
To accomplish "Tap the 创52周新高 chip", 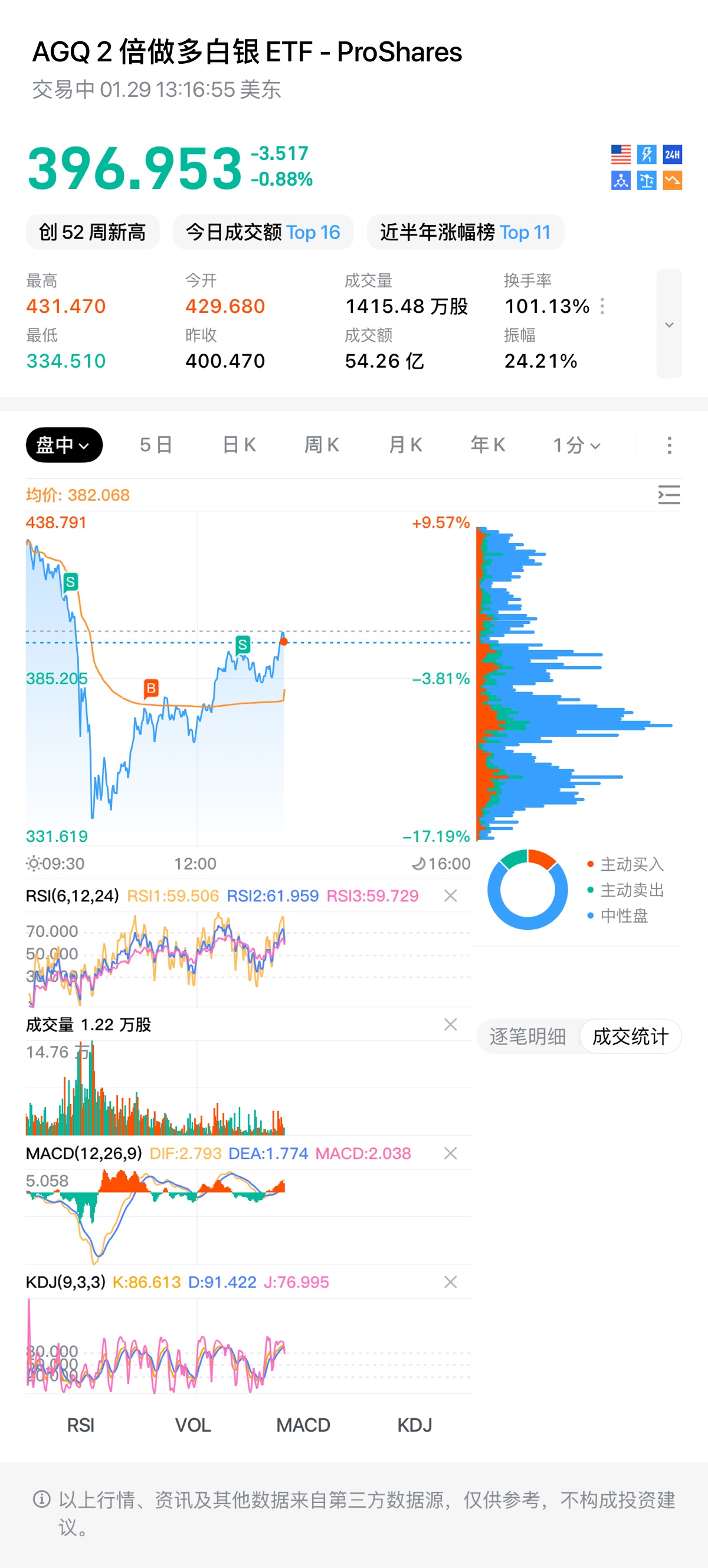I will pos(93,232).
